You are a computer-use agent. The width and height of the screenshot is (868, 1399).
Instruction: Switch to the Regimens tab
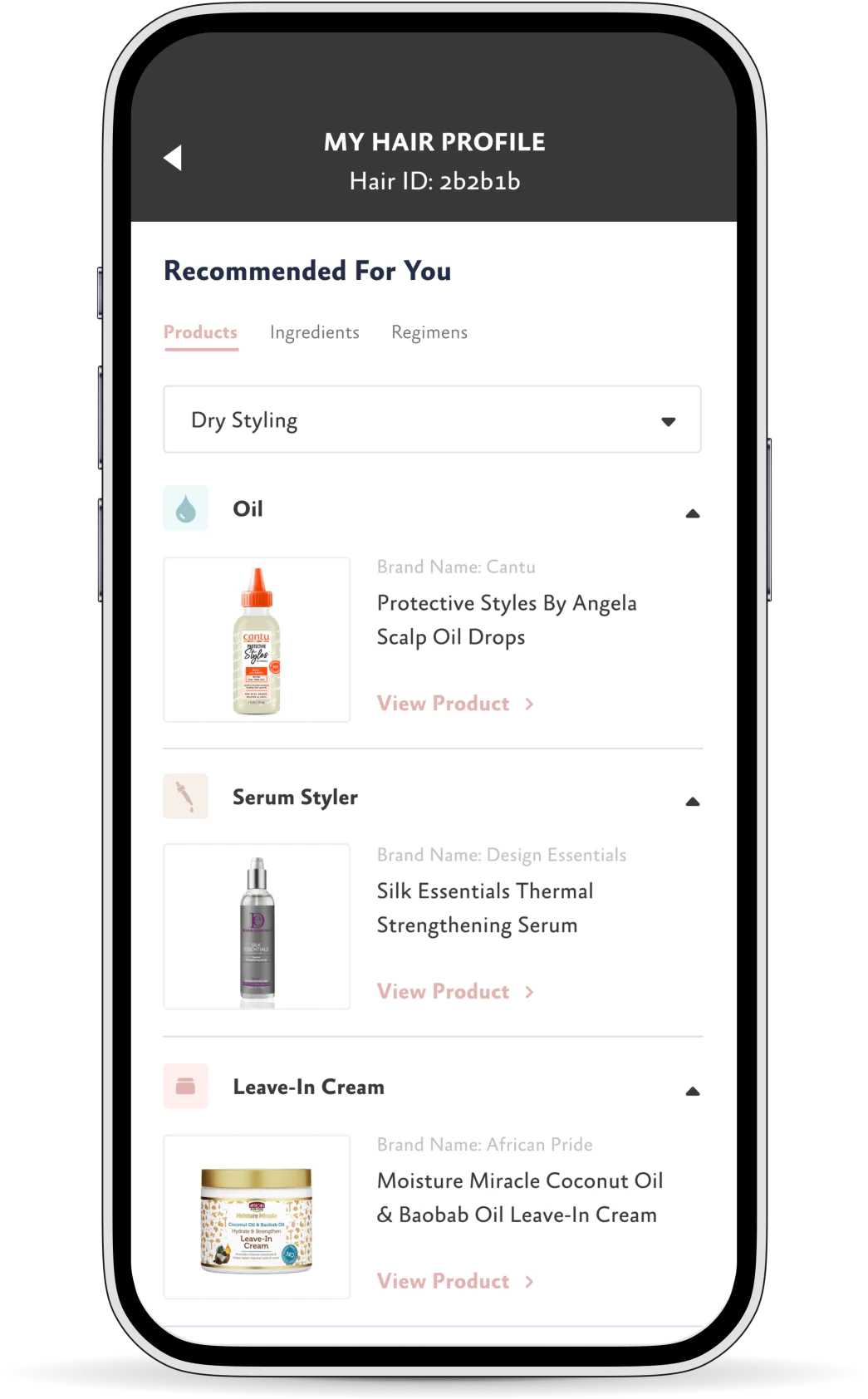click(x=429, y=332)
